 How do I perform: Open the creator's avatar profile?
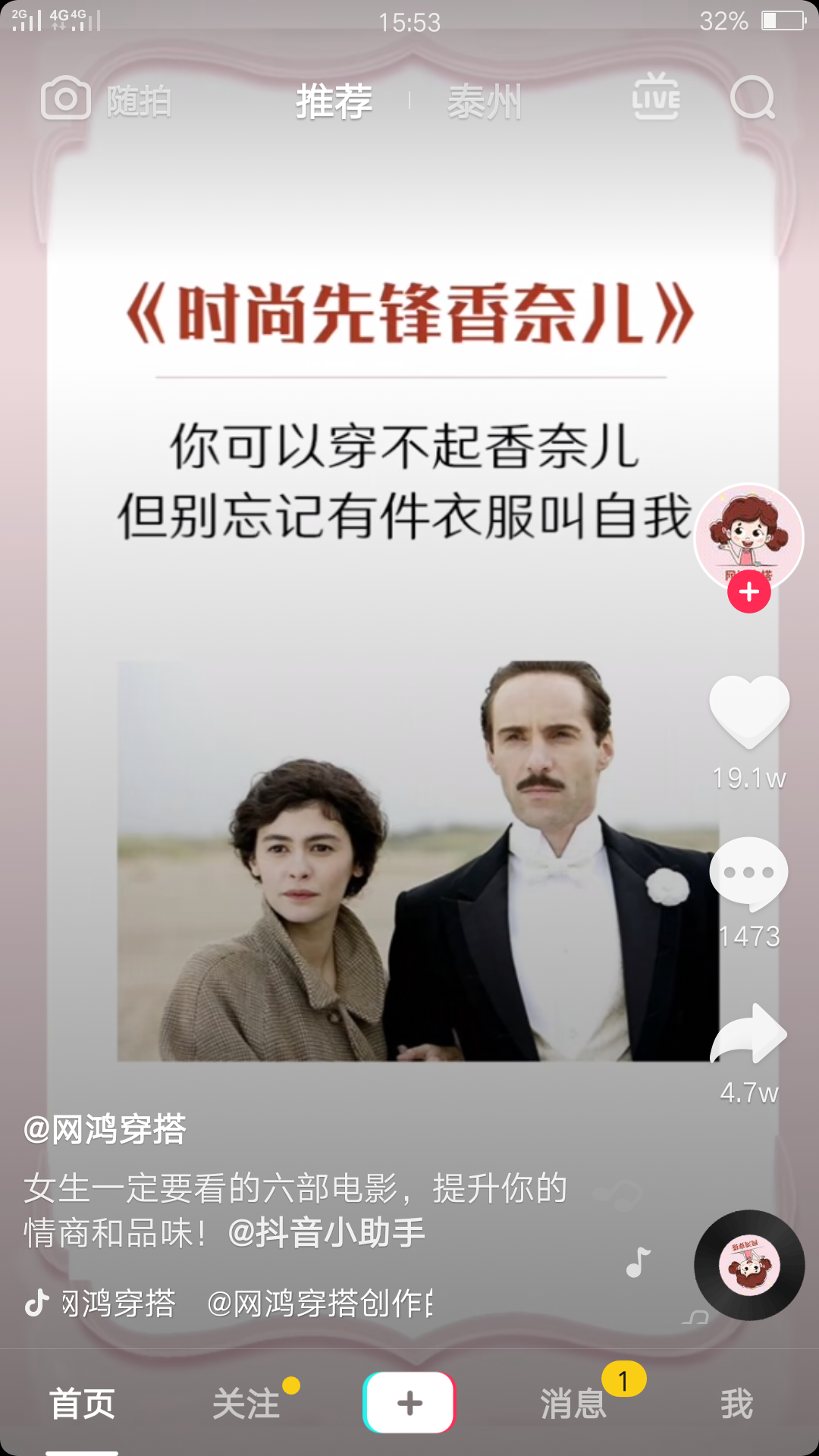click(x=748, y=535)
